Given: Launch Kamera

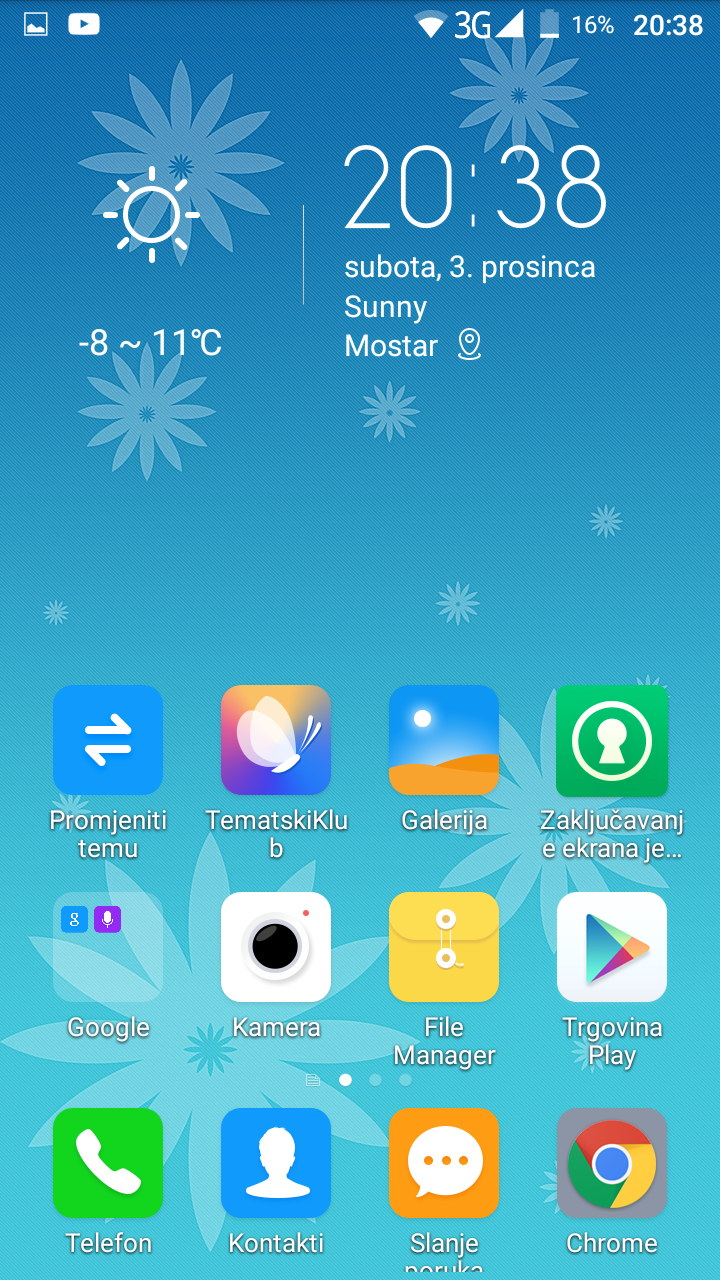Looking at the screenshot, I should click(x=276, y=947).
